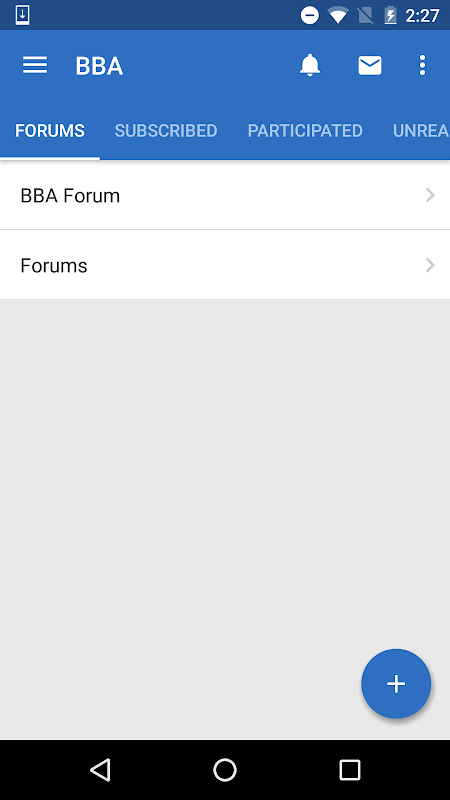
Task: Switch to the Participated tab
Action: [305, 131]
